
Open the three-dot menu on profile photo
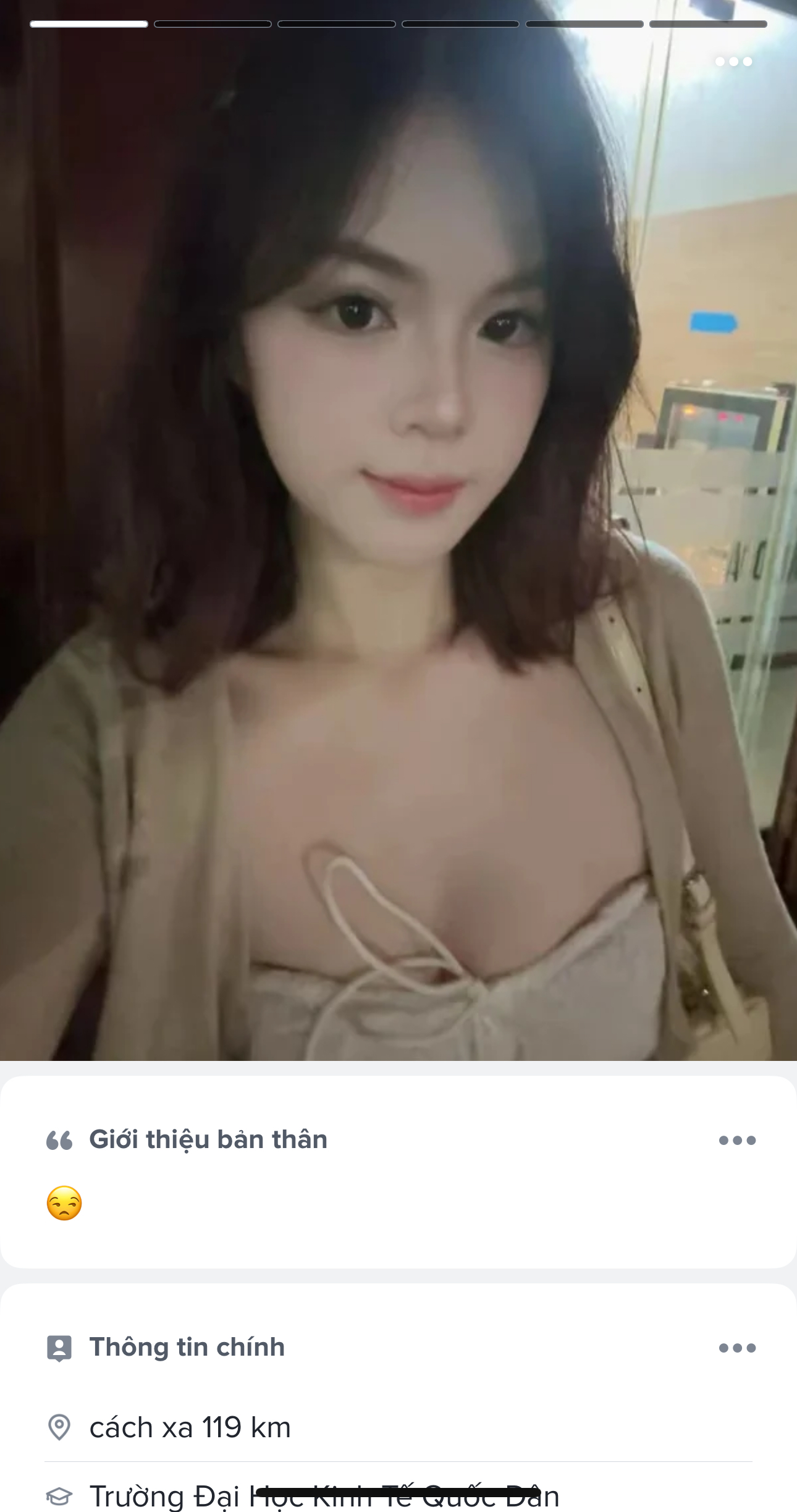click(733, 61)
